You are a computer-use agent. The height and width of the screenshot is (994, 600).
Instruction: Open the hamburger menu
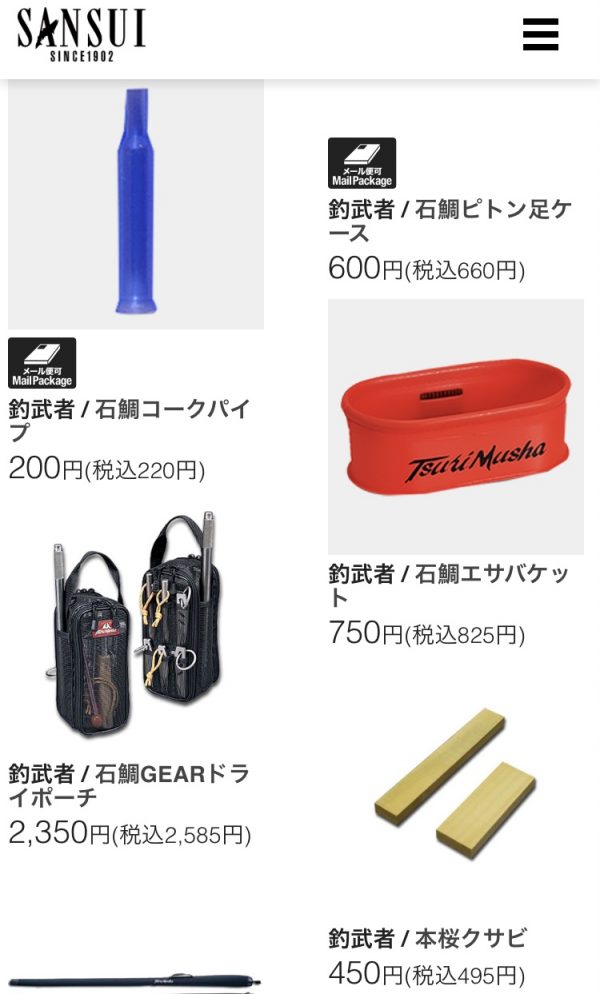click(x=540, y=34)
